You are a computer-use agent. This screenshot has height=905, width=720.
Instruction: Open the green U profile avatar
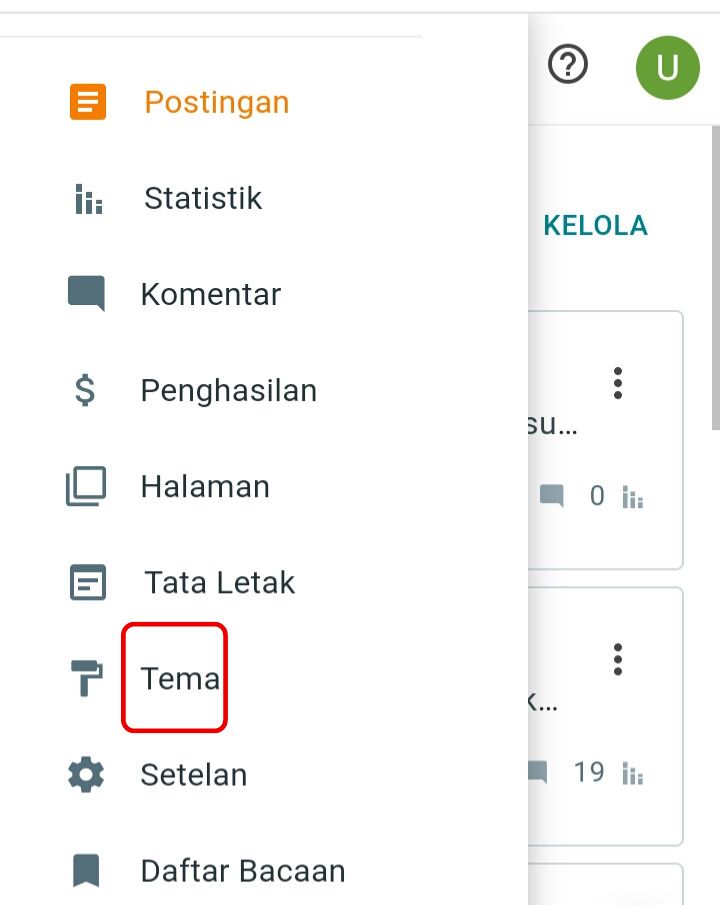tap(667, 68)
